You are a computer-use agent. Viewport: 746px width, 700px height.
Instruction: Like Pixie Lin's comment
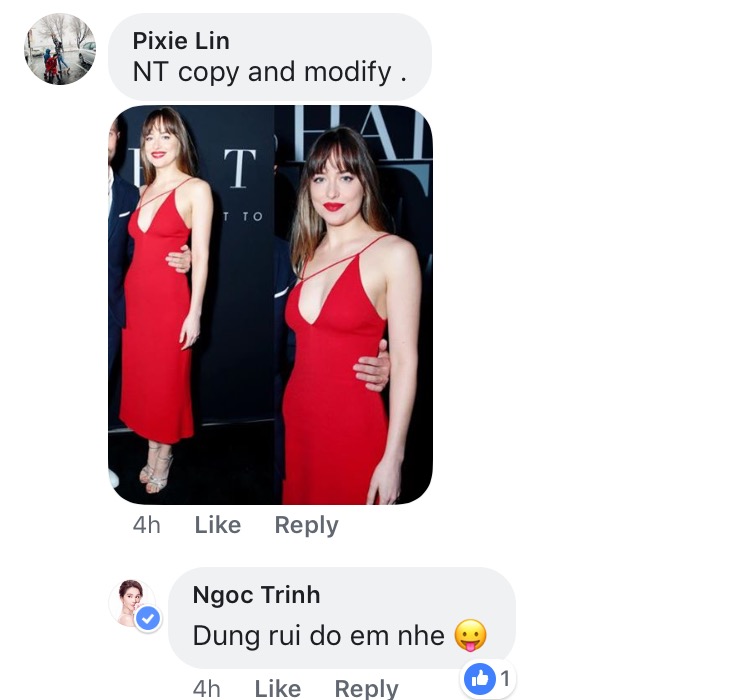pos(217,525)
